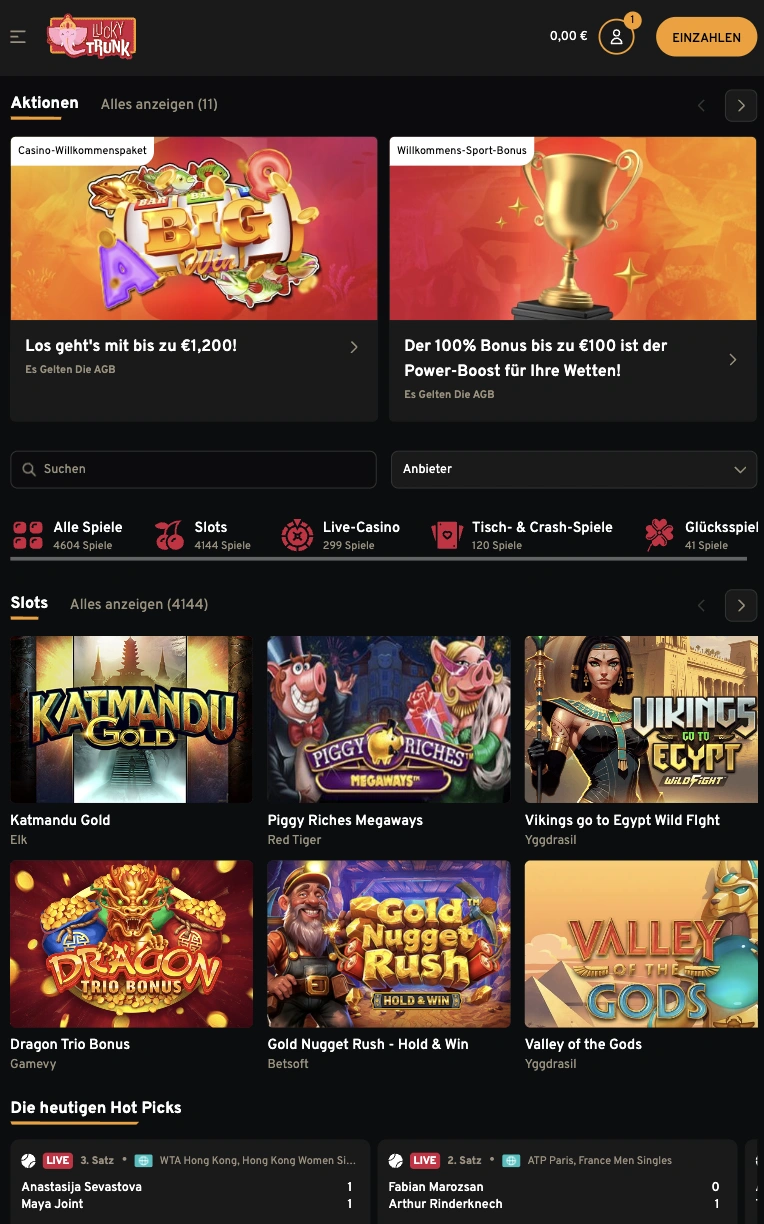Go to next page of Slots
764x1224 pixels.
[741, 605]
